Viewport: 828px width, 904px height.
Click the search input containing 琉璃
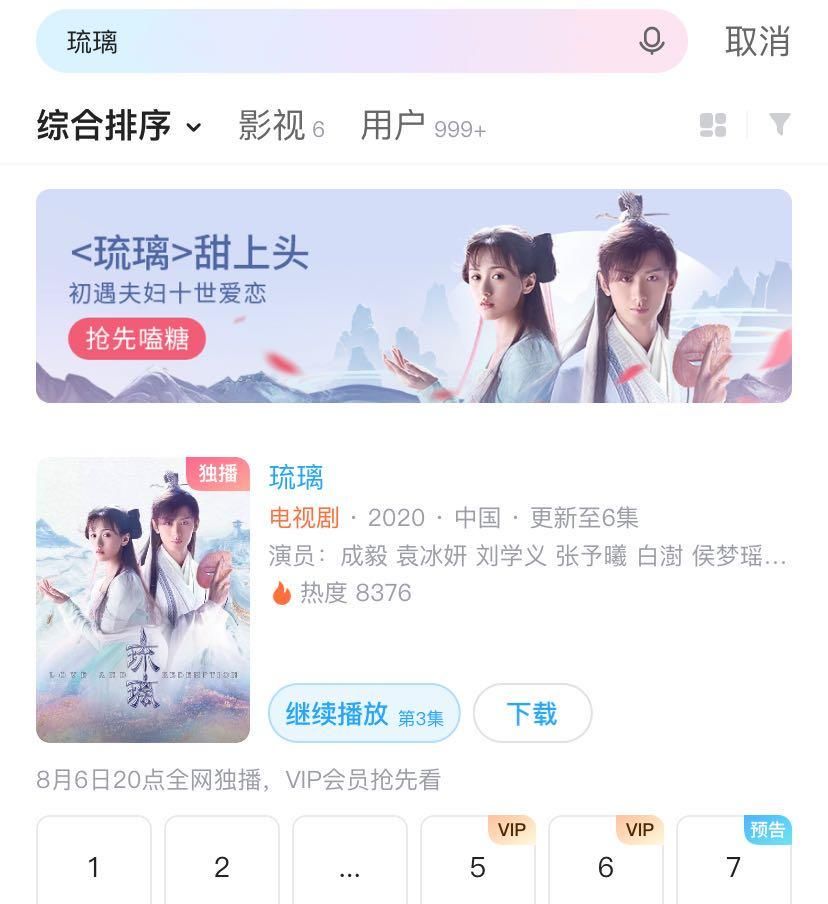[300, 42]
